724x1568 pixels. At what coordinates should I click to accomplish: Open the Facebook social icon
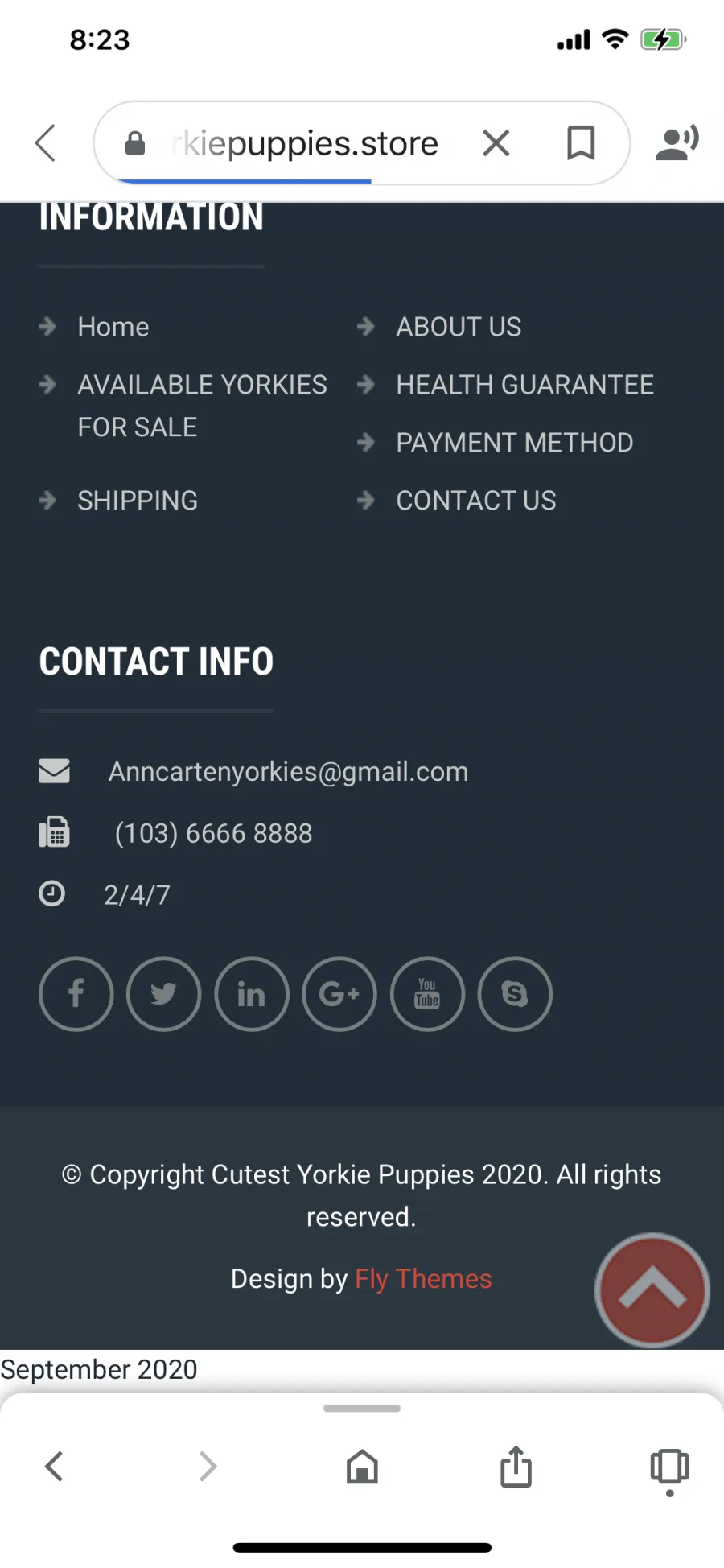tap(76, 994)
